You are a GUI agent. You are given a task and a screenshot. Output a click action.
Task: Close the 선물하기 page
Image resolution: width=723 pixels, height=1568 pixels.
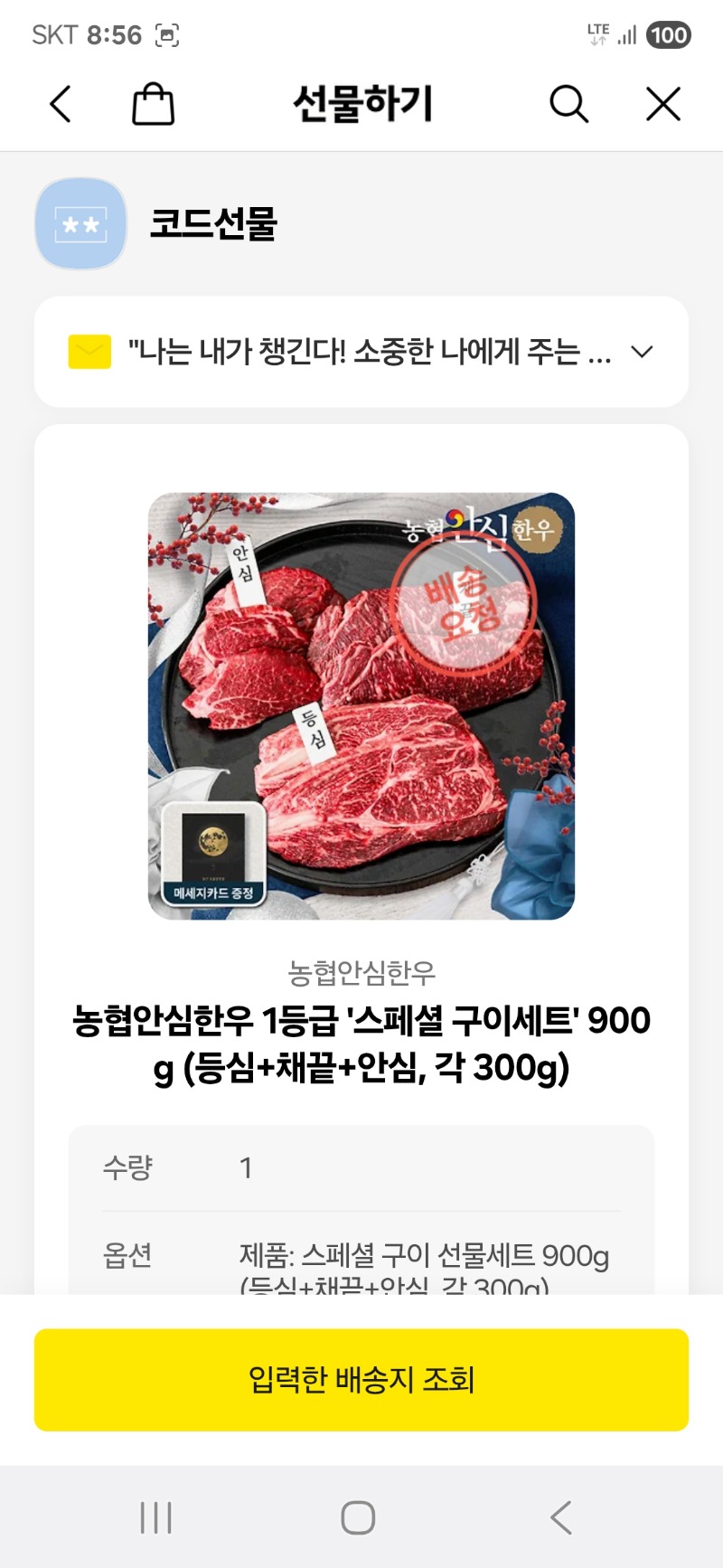(663, 104)
